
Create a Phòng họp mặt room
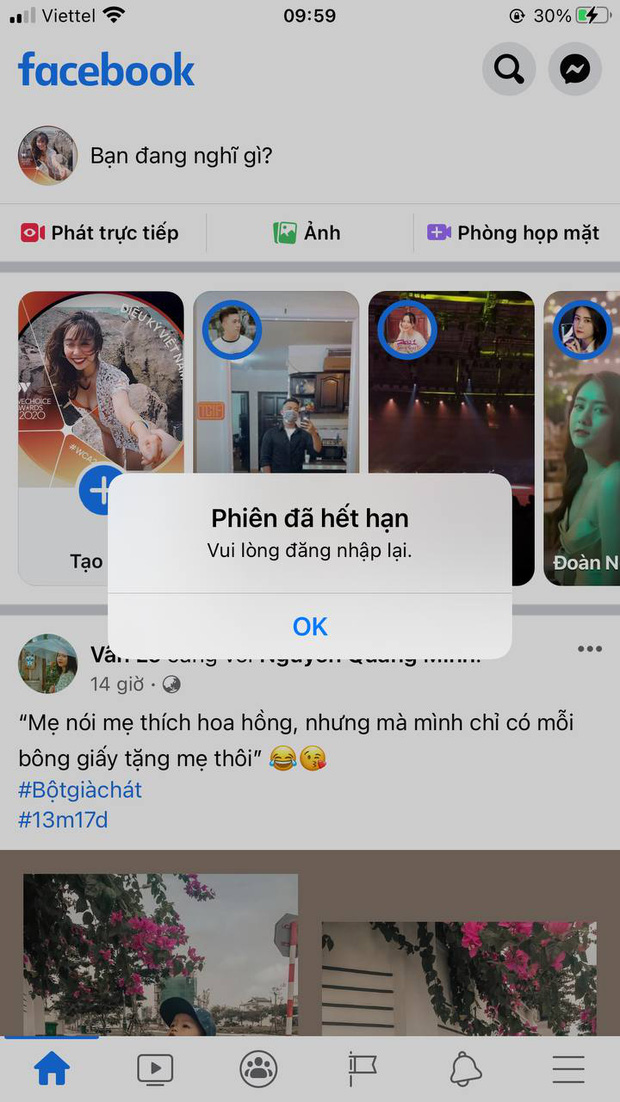tap(513, 233)
